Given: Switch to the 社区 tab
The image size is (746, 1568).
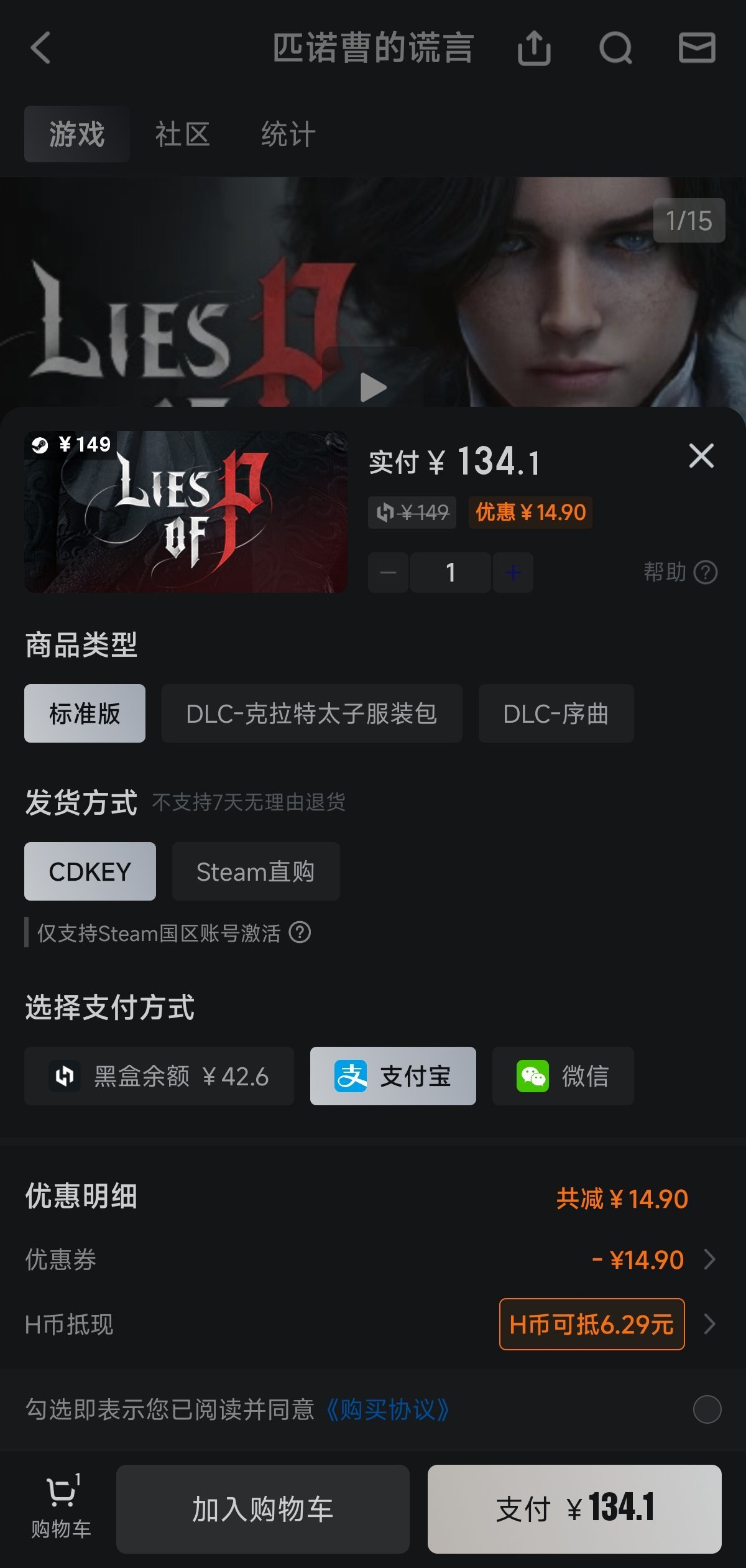Looking at the screenshot, I should [182, 134].
